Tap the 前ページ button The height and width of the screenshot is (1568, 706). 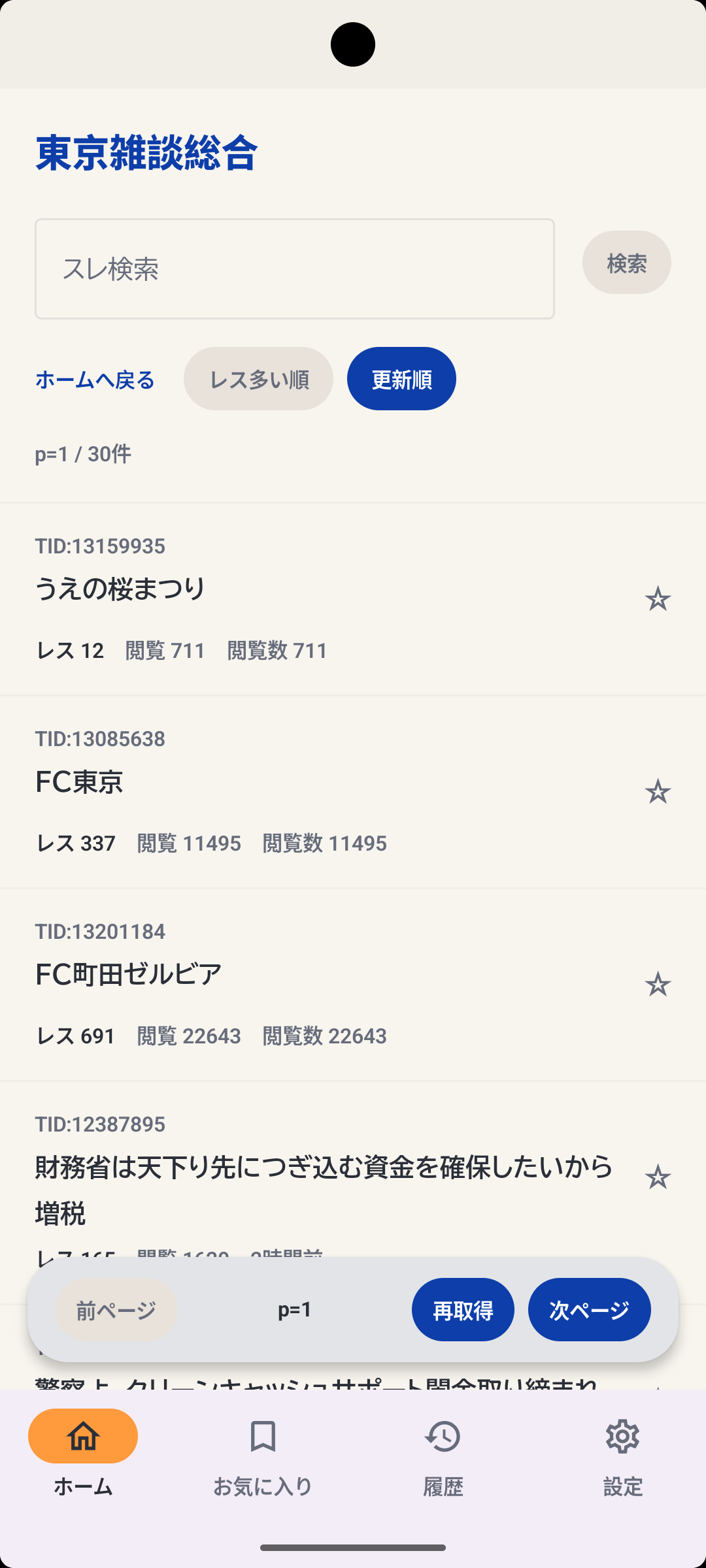(x=116, y=1309)
